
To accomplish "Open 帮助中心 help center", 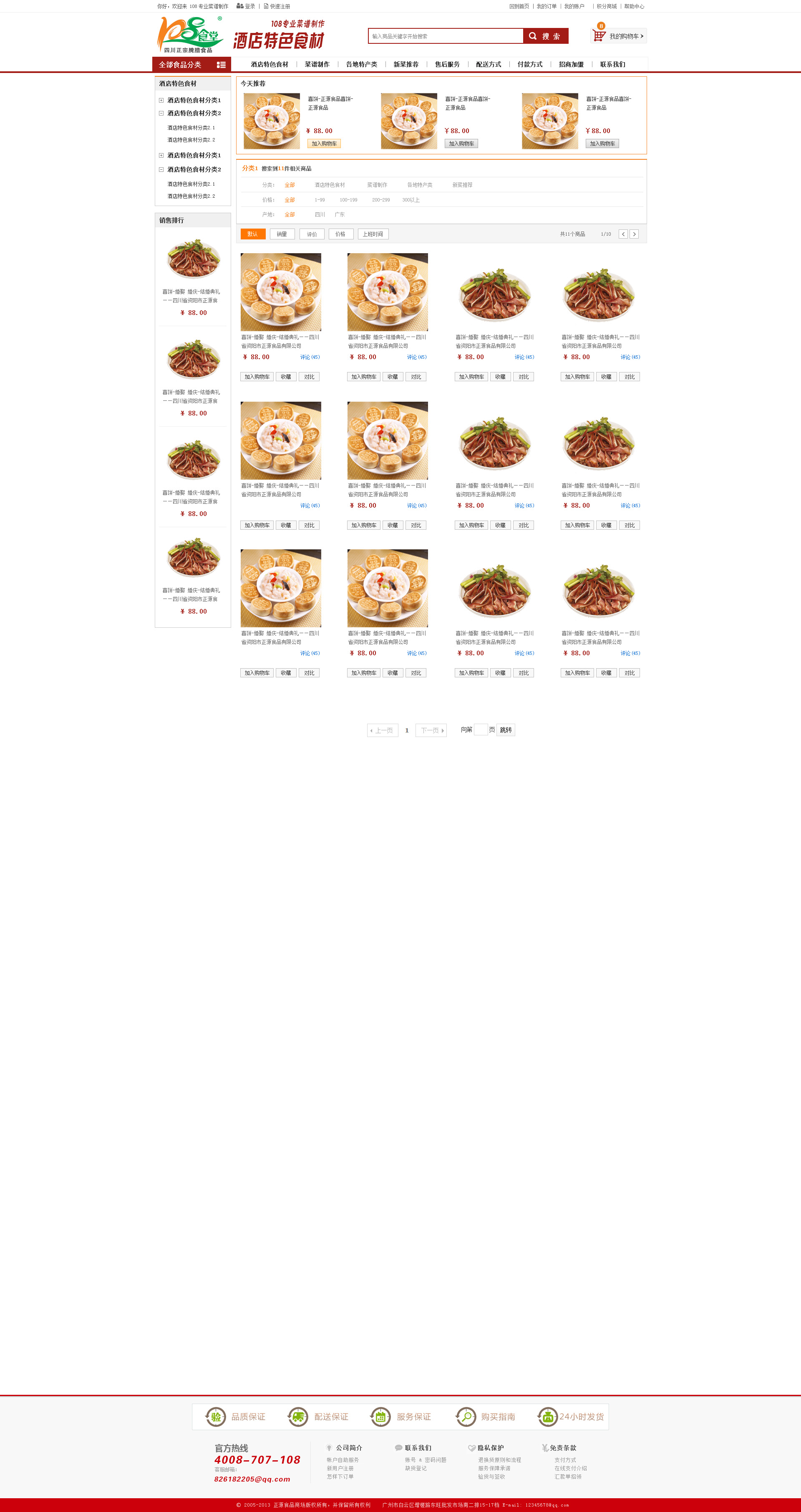I will tap(634, 6).
